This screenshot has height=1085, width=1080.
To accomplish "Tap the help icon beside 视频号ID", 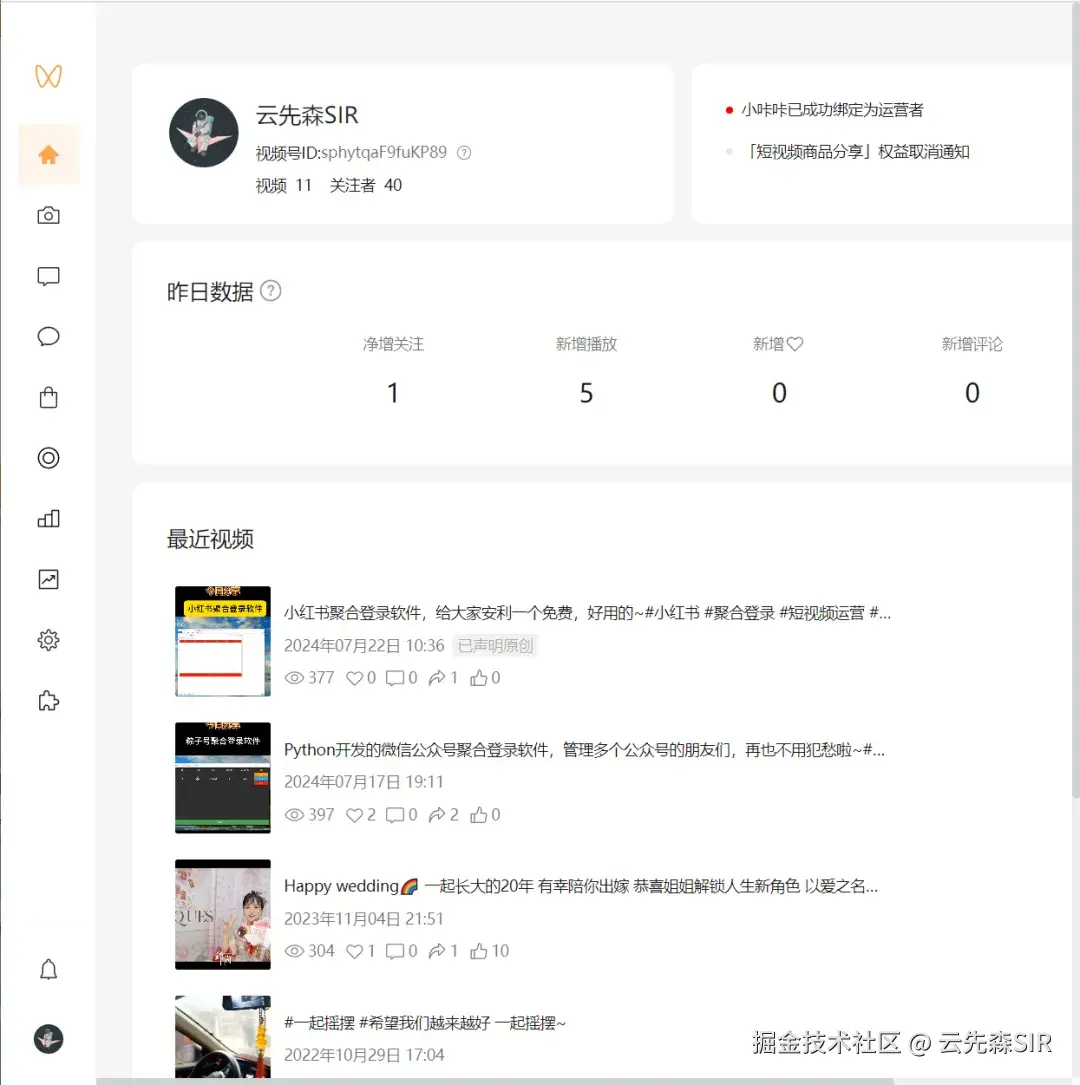I will pyautogui.click(x=464, y=153).
